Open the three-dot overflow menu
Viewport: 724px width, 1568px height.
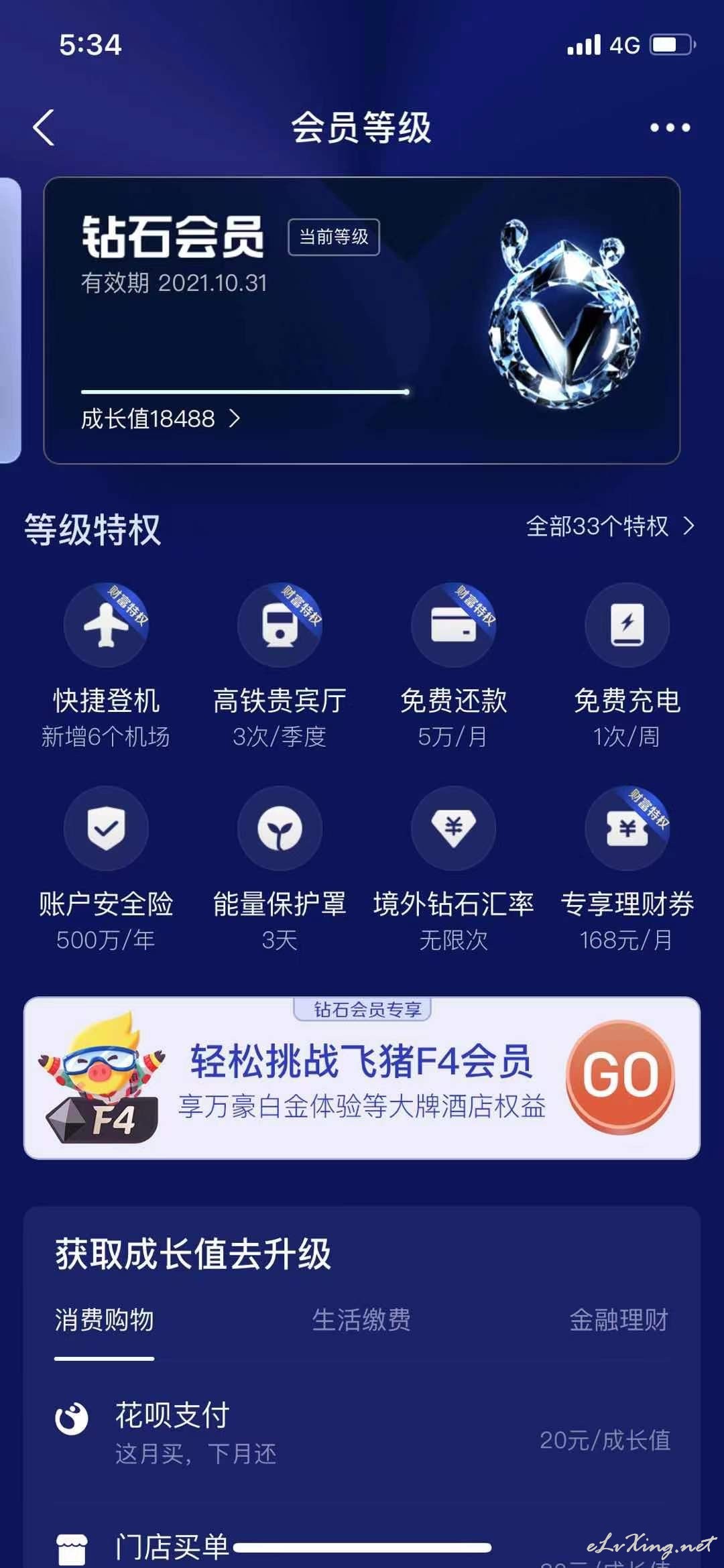[670, 127]
